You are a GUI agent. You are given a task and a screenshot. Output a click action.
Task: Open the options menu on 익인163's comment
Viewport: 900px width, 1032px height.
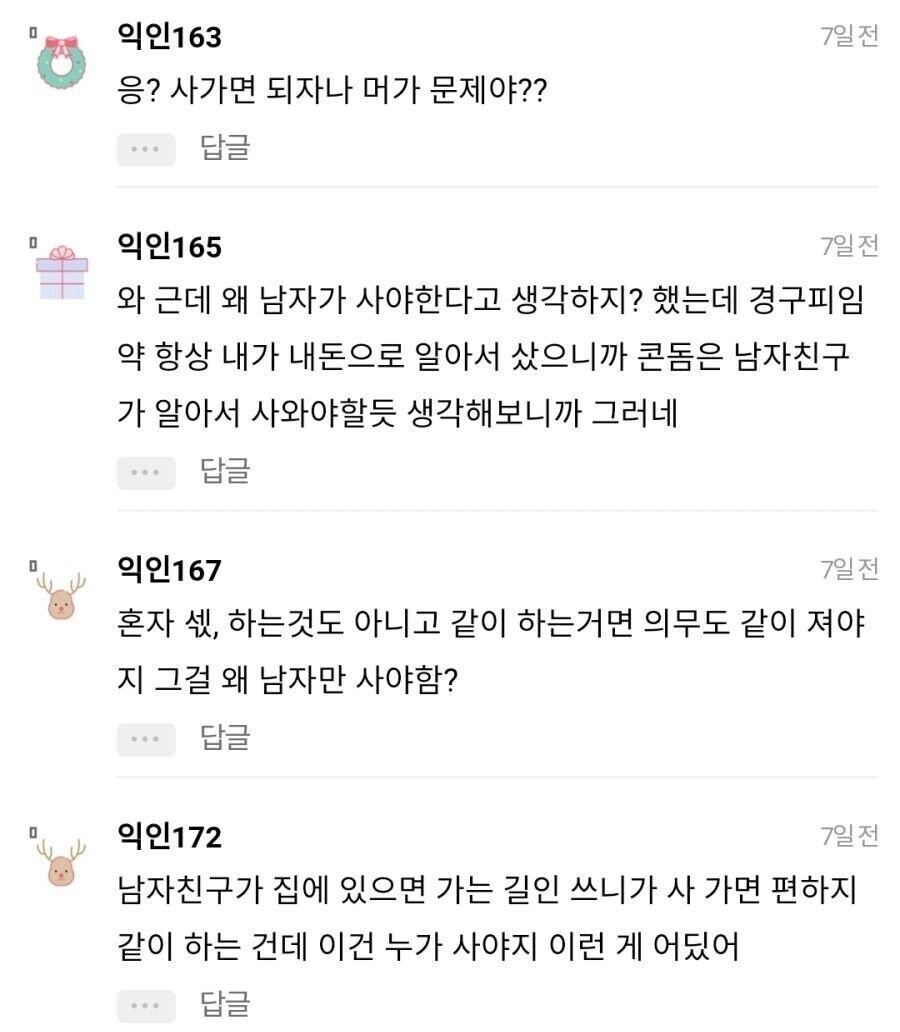point(145,148)
